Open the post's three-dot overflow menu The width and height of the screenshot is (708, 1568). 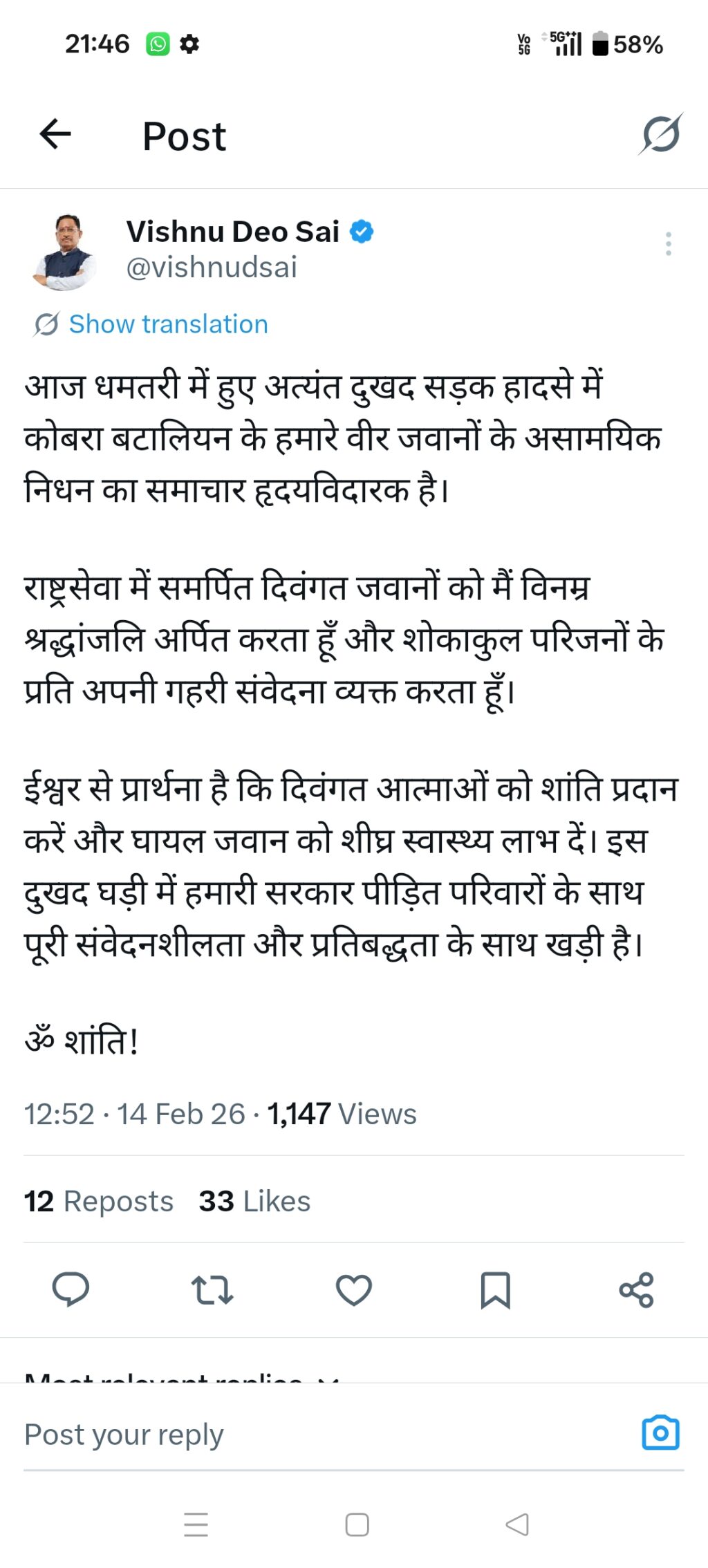pos(668,244)
